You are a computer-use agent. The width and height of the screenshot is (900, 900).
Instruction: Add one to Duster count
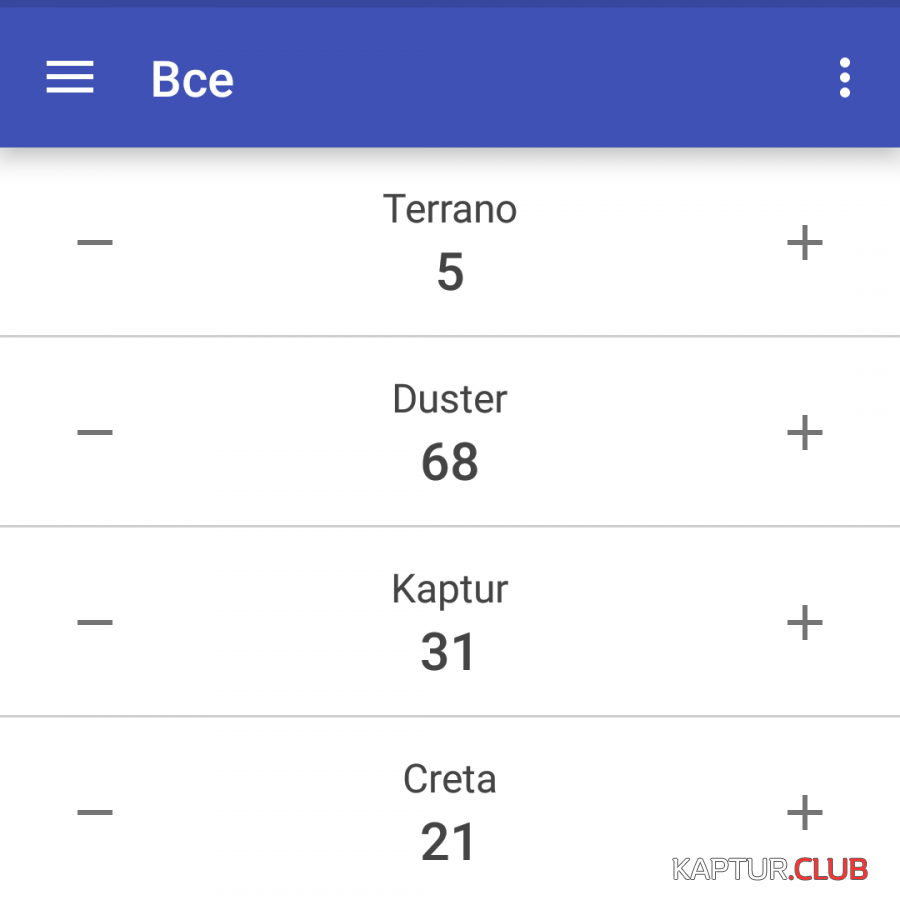tap(805, 432)
